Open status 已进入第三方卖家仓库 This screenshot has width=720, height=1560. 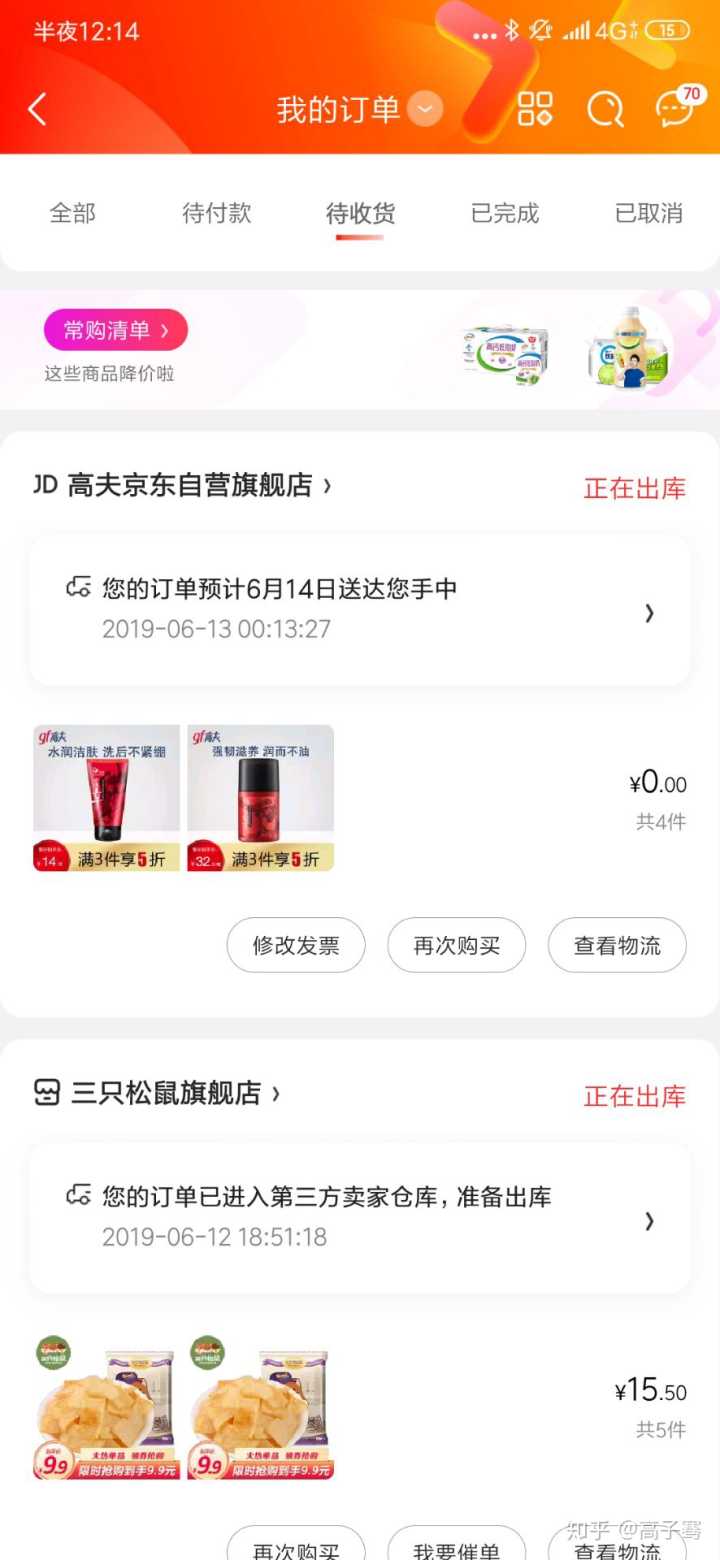click(359, 1218)
